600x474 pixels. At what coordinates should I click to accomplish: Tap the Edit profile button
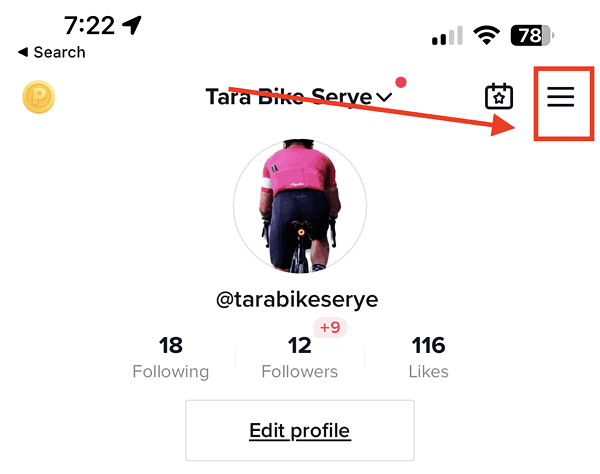click(x=299, y=431)
